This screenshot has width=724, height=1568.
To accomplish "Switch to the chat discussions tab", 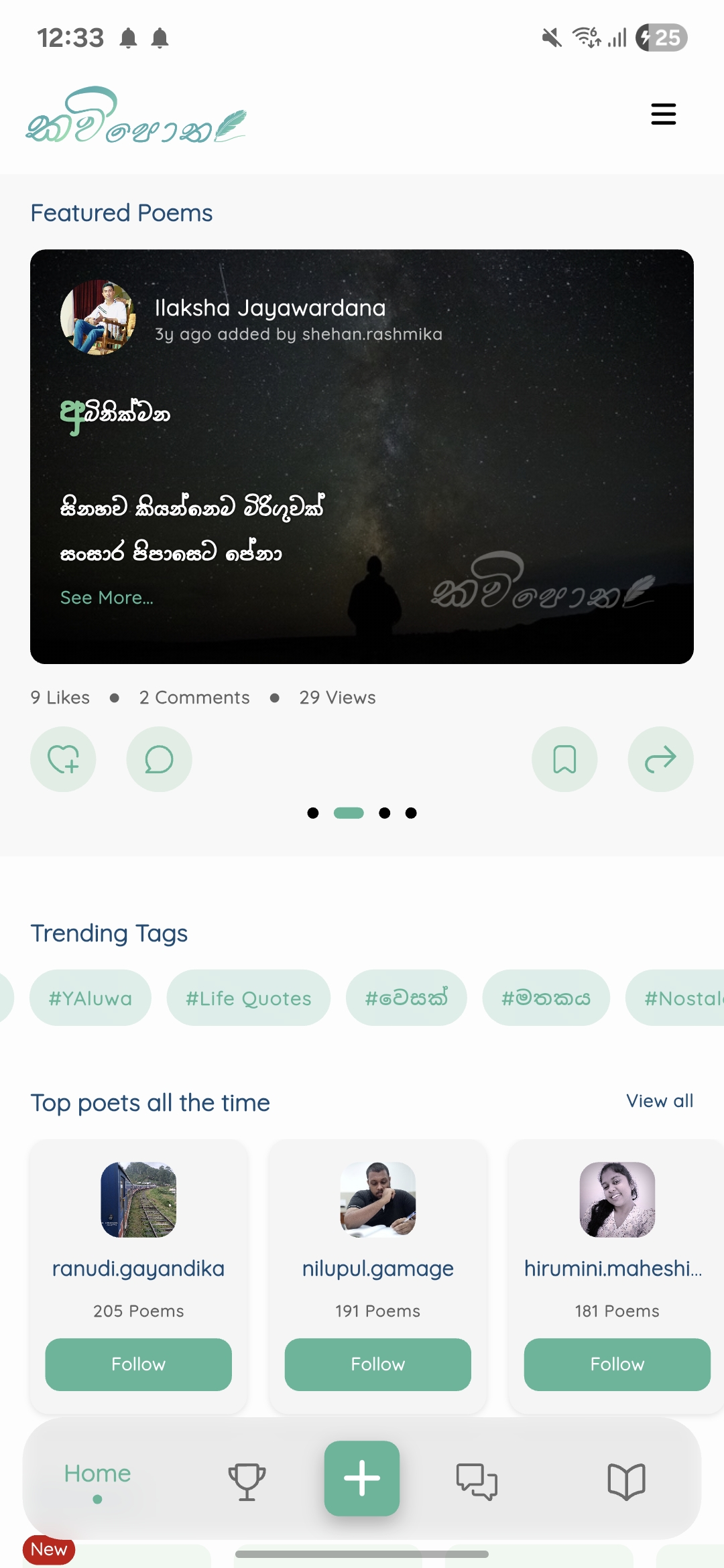I will click(477, 1481).
